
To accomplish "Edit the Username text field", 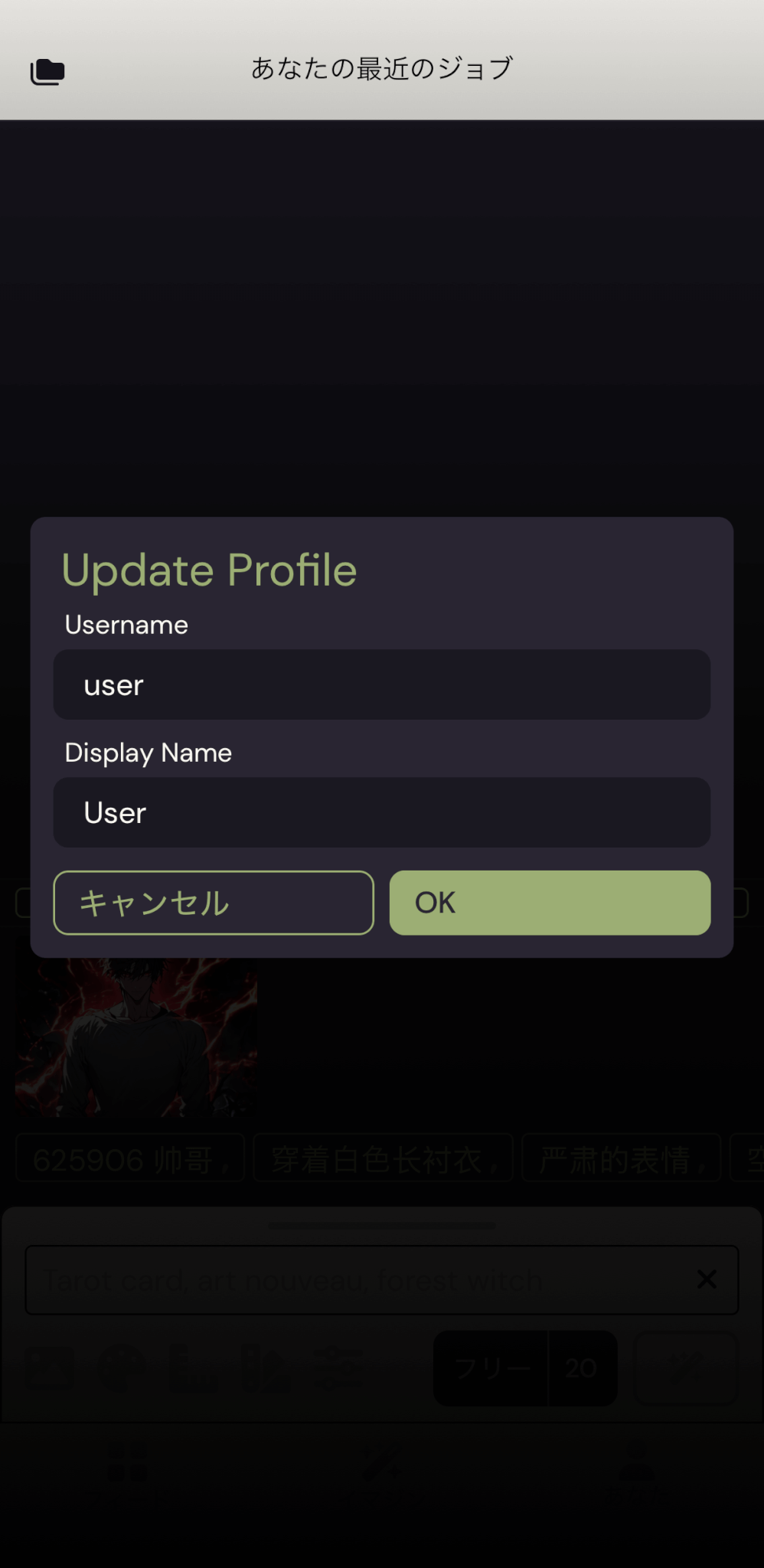I will click(x=381, y=684).
